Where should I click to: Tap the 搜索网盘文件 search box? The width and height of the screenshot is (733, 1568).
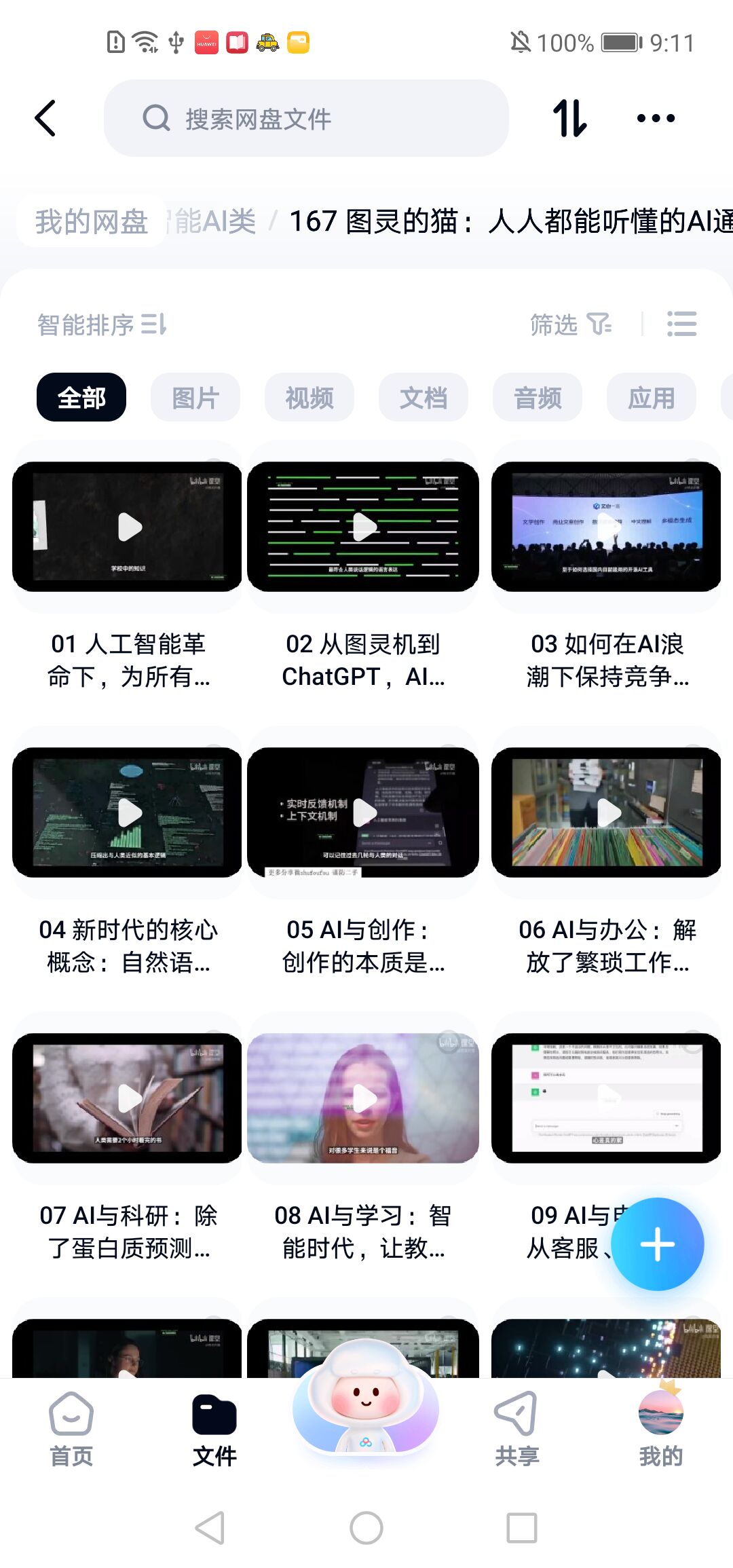point(305,118)
